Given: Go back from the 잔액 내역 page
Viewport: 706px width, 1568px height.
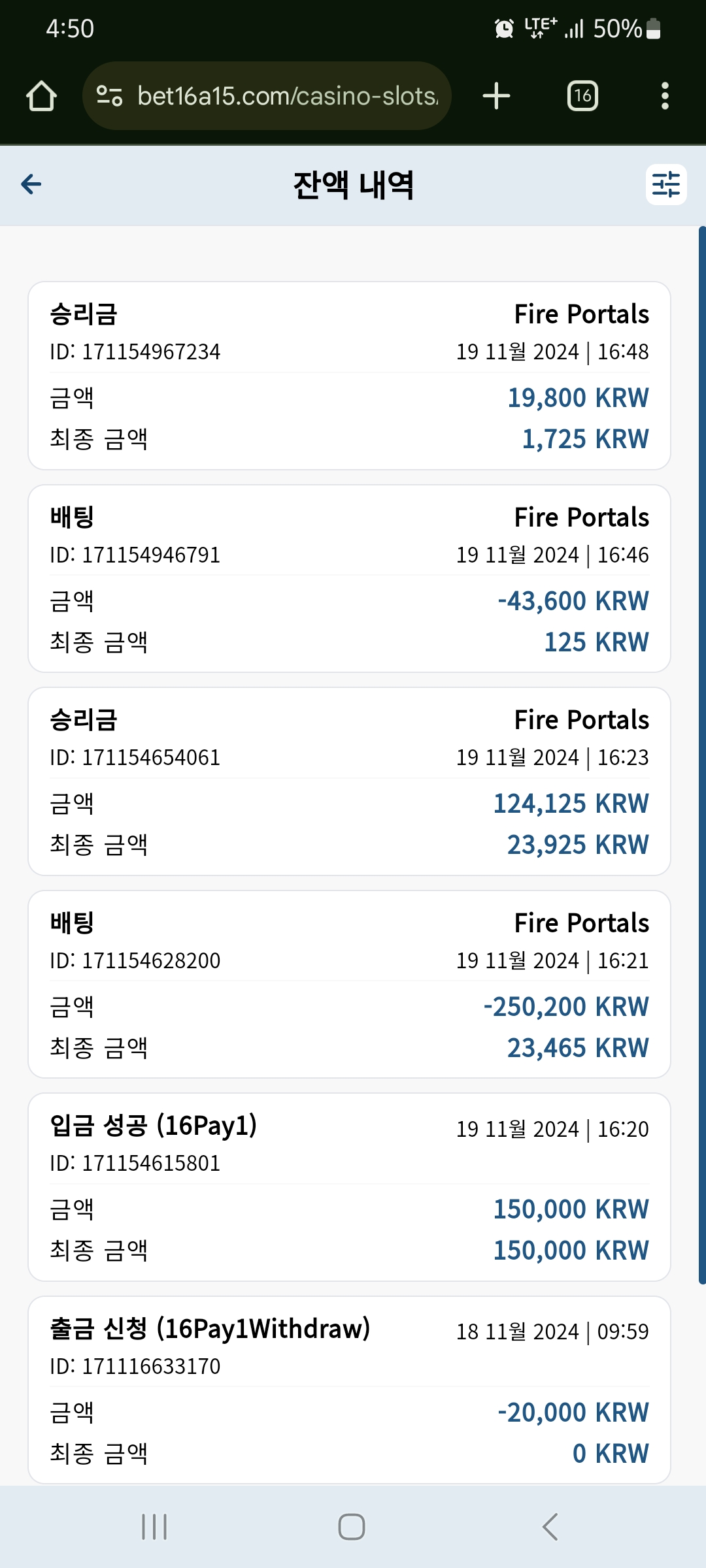Looking at the screenshot, I should click(x=31, y=185).
